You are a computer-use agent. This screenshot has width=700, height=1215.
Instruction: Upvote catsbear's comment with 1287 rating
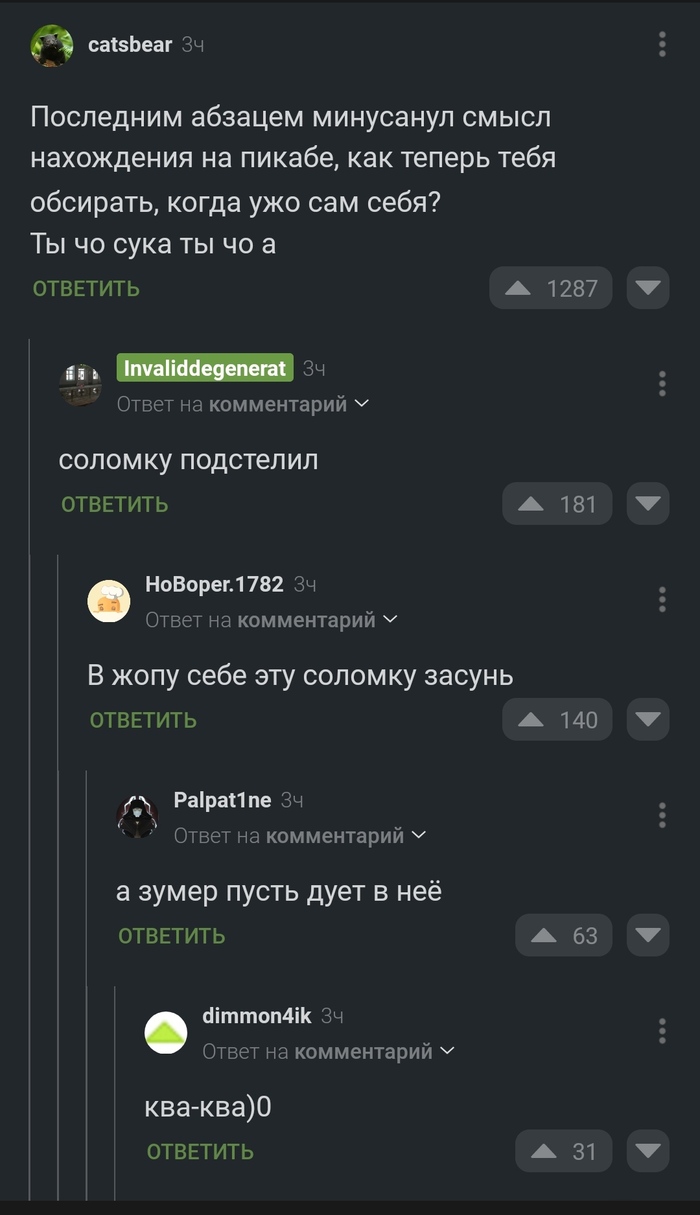click(551, 288)
